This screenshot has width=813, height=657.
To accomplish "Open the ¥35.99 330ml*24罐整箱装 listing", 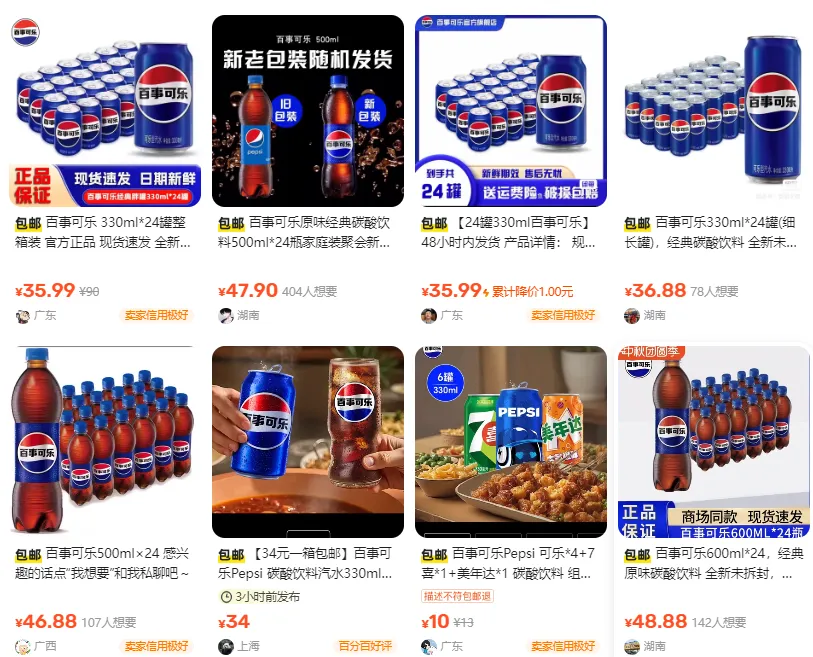I will (105, 110).
